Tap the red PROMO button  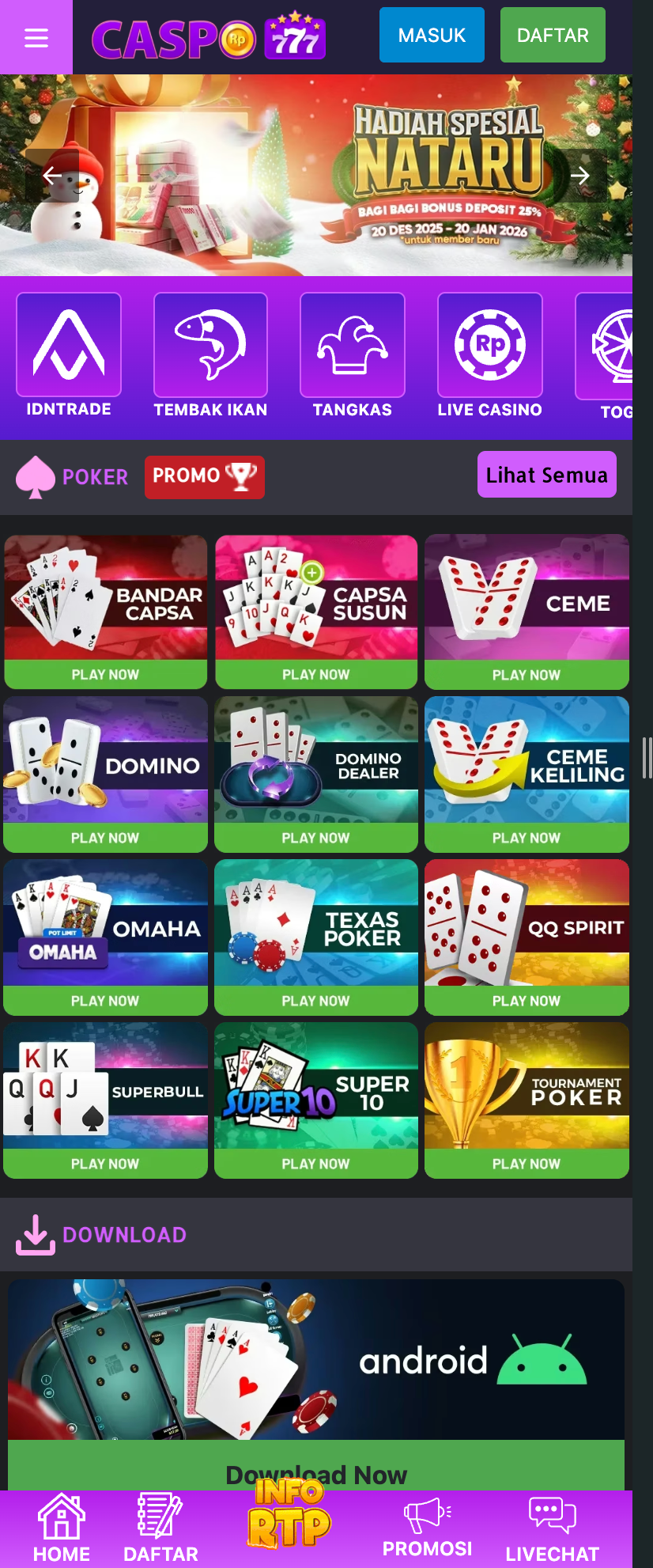[204, 476]
